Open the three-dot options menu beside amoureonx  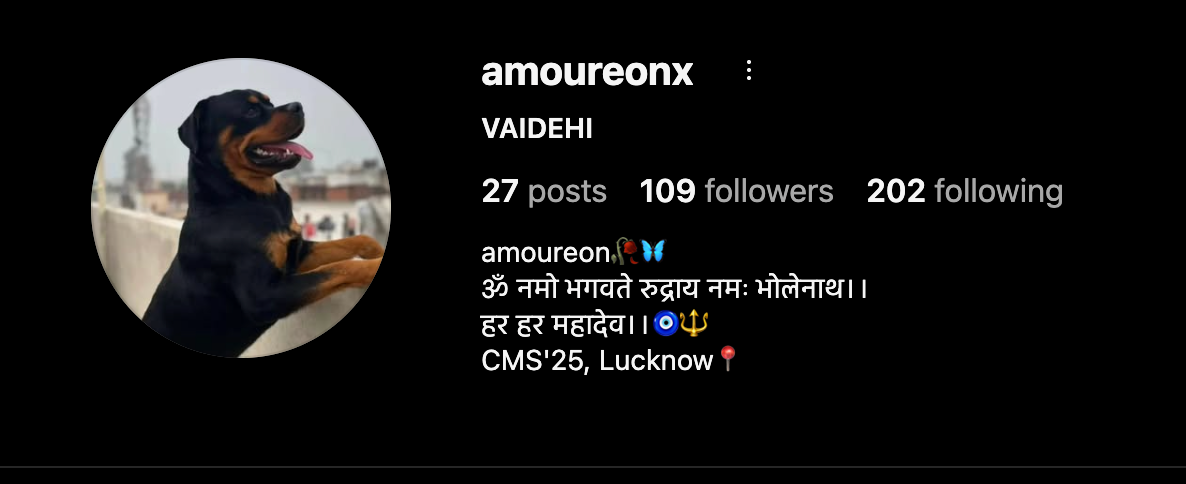click(748, 71)
